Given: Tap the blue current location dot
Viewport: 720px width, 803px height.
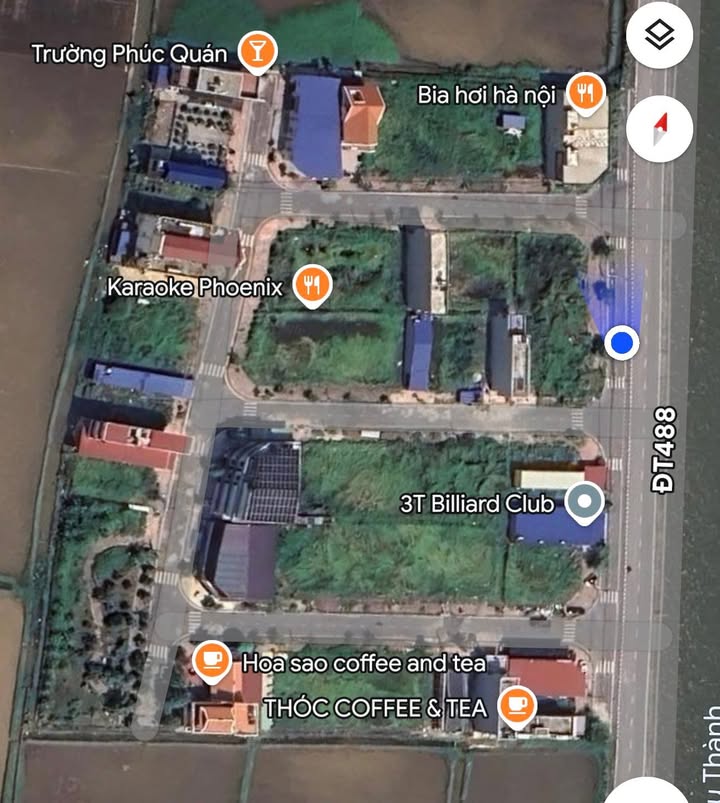Looking at the screenshot, I should (x=622, y=344).
